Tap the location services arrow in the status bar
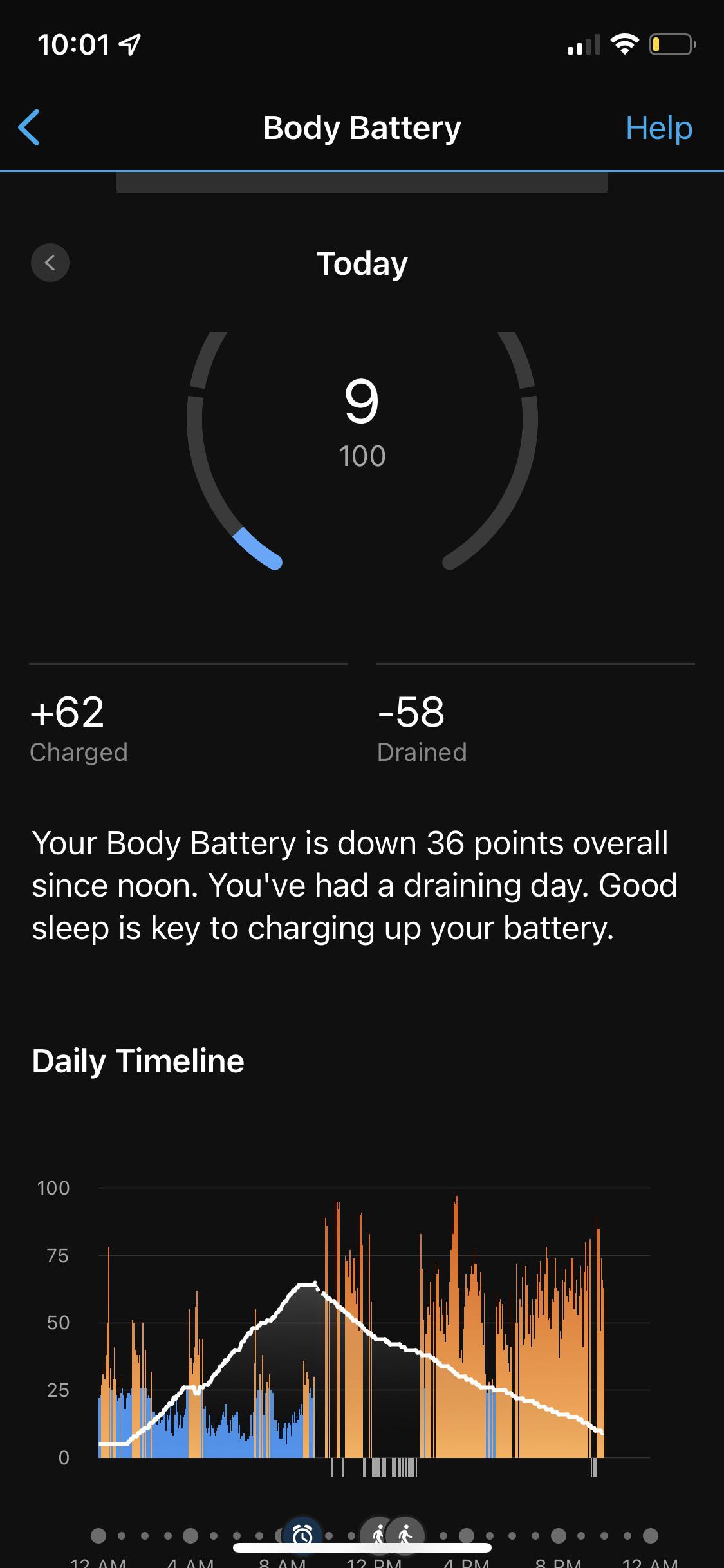724x1568 pixels. coord(129,44)
